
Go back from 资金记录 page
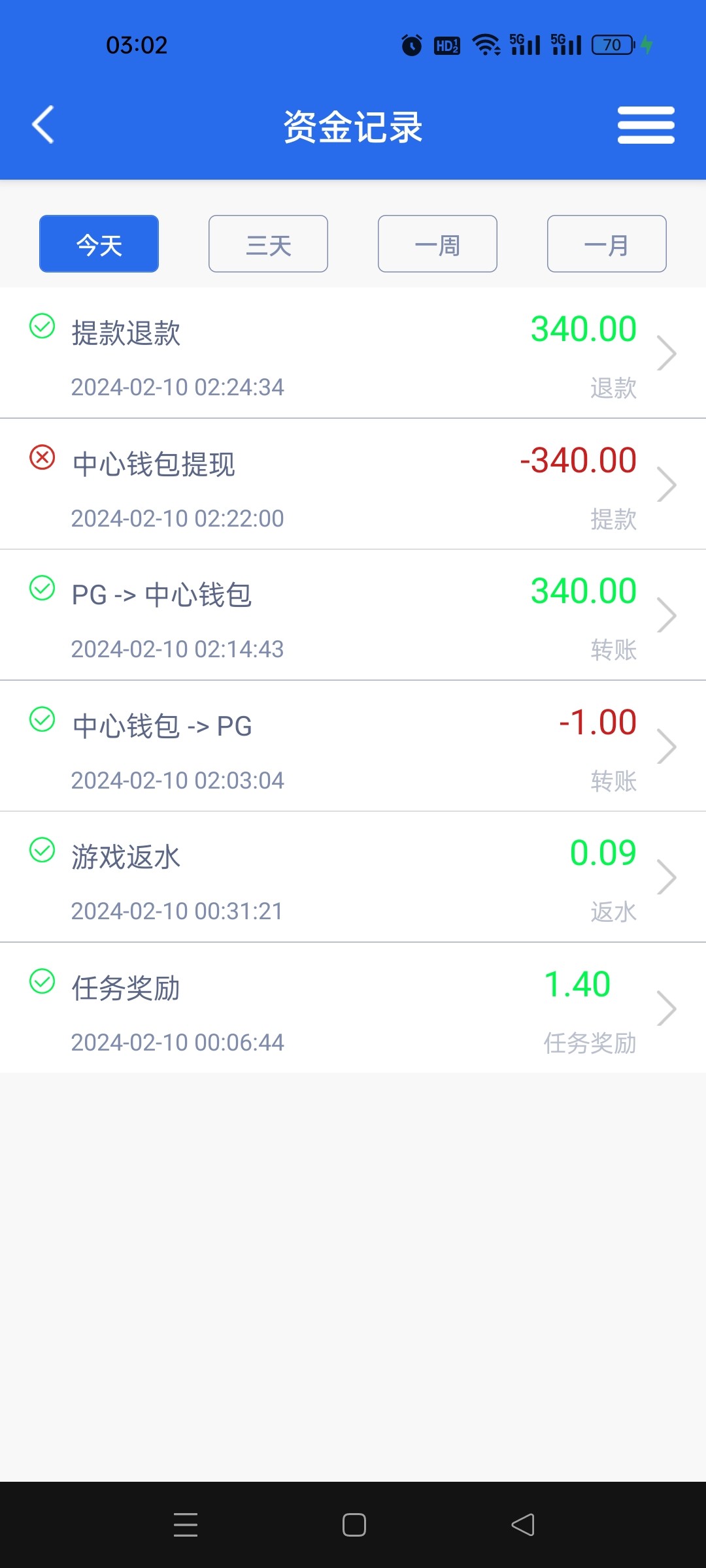43,125
